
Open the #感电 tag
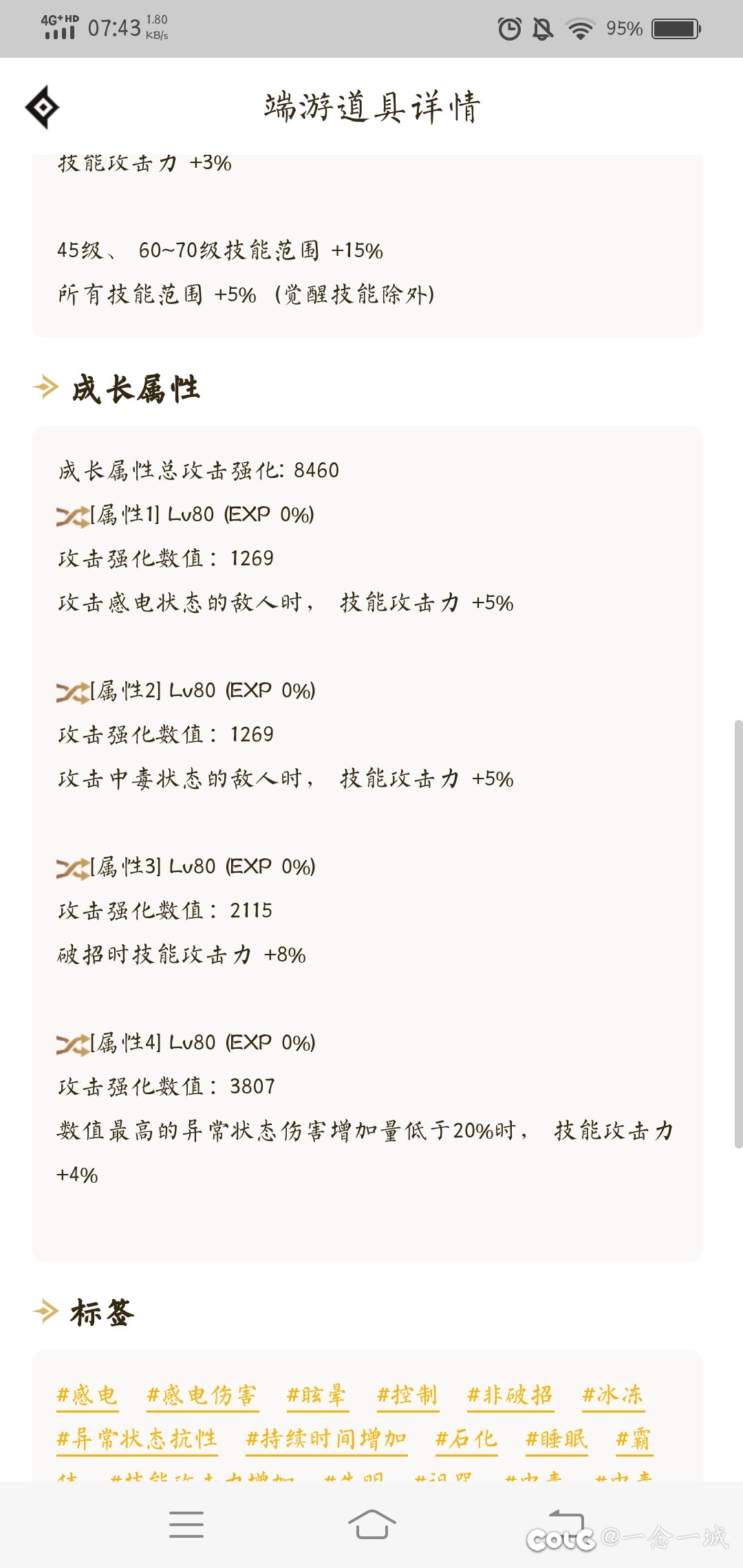coord(87,1395)
